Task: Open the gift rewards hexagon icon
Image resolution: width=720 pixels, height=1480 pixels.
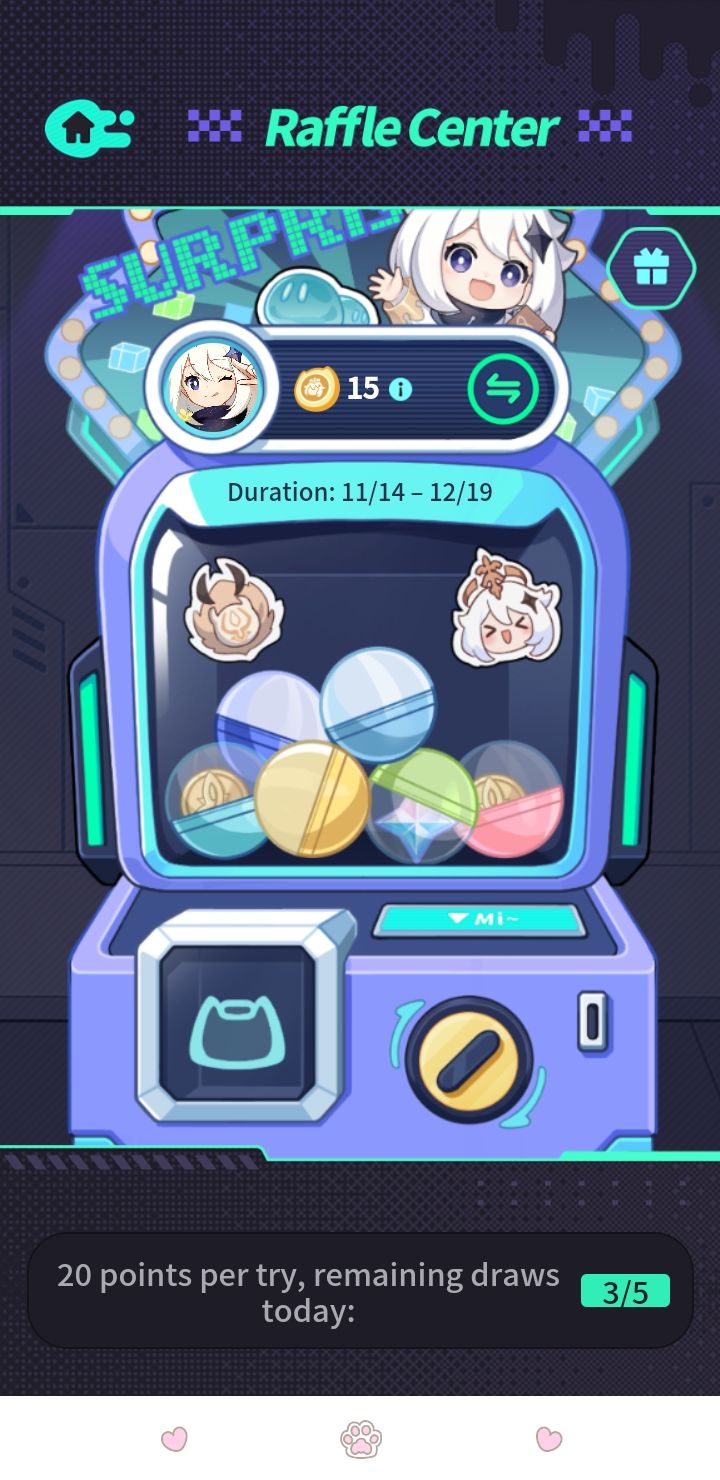Action: pyautogui.click(x=651, y=270)
